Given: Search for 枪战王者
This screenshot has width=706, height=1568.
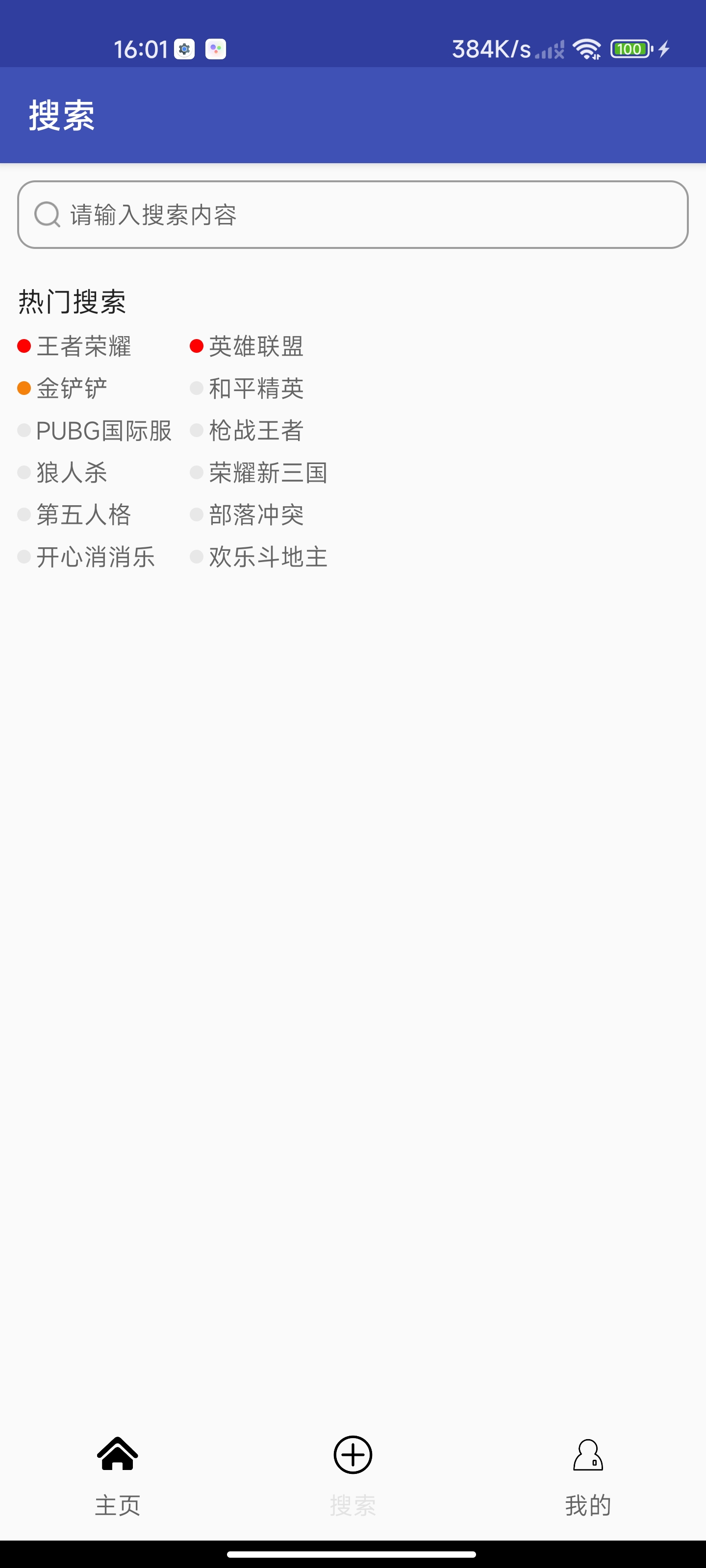Looking at the screenshot, I should (x=256, y=431).
